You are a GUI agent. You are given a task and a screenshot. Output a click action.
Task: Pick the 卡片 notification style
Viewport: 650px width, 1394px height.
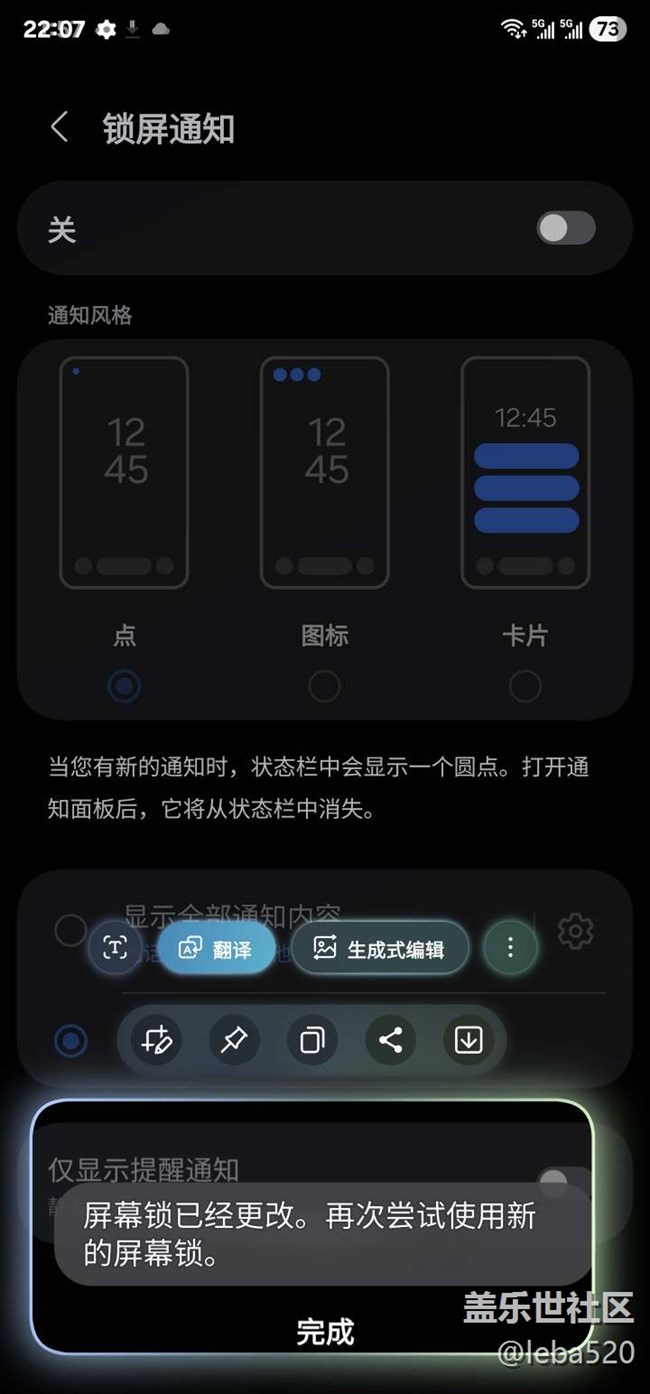tap(524, 686)
